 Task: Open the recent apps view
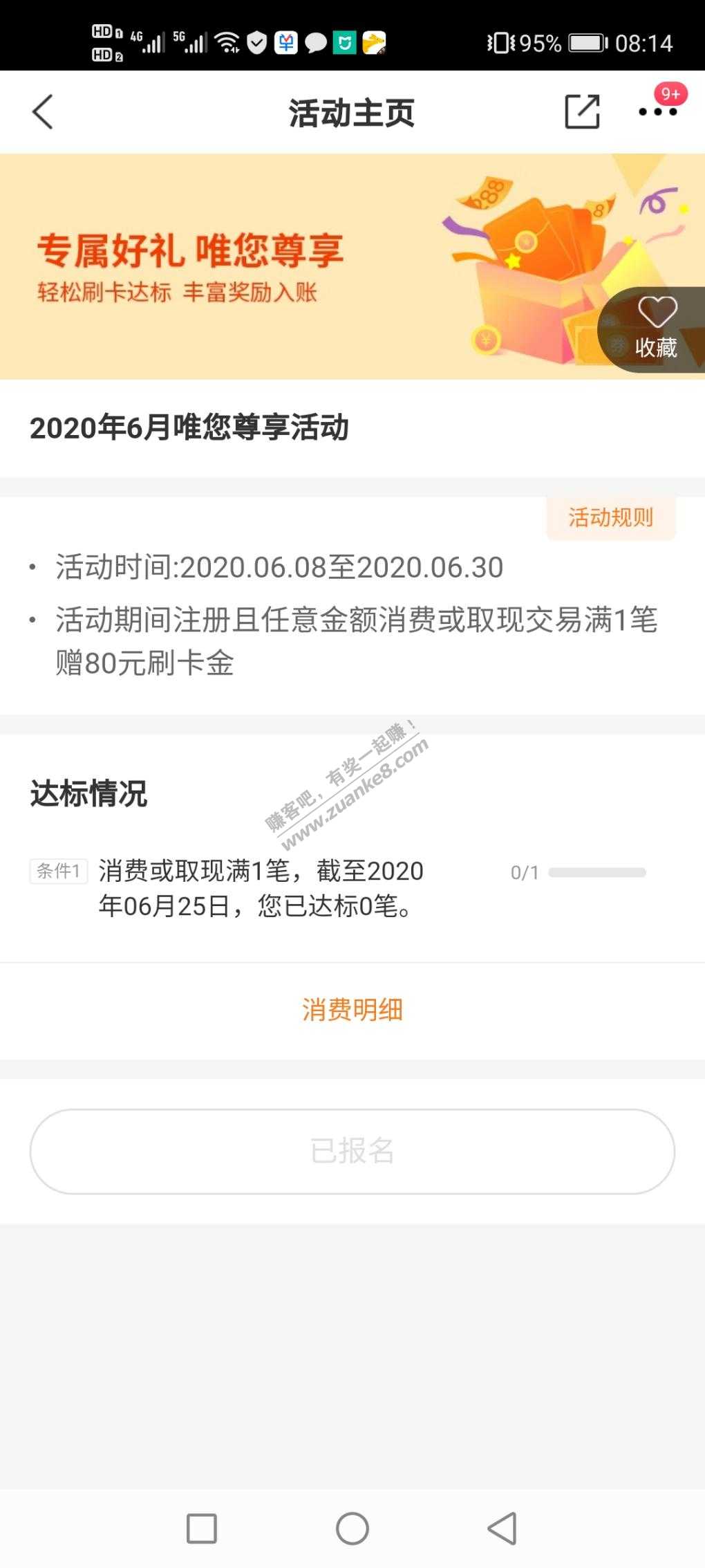tap(202, 1528)
